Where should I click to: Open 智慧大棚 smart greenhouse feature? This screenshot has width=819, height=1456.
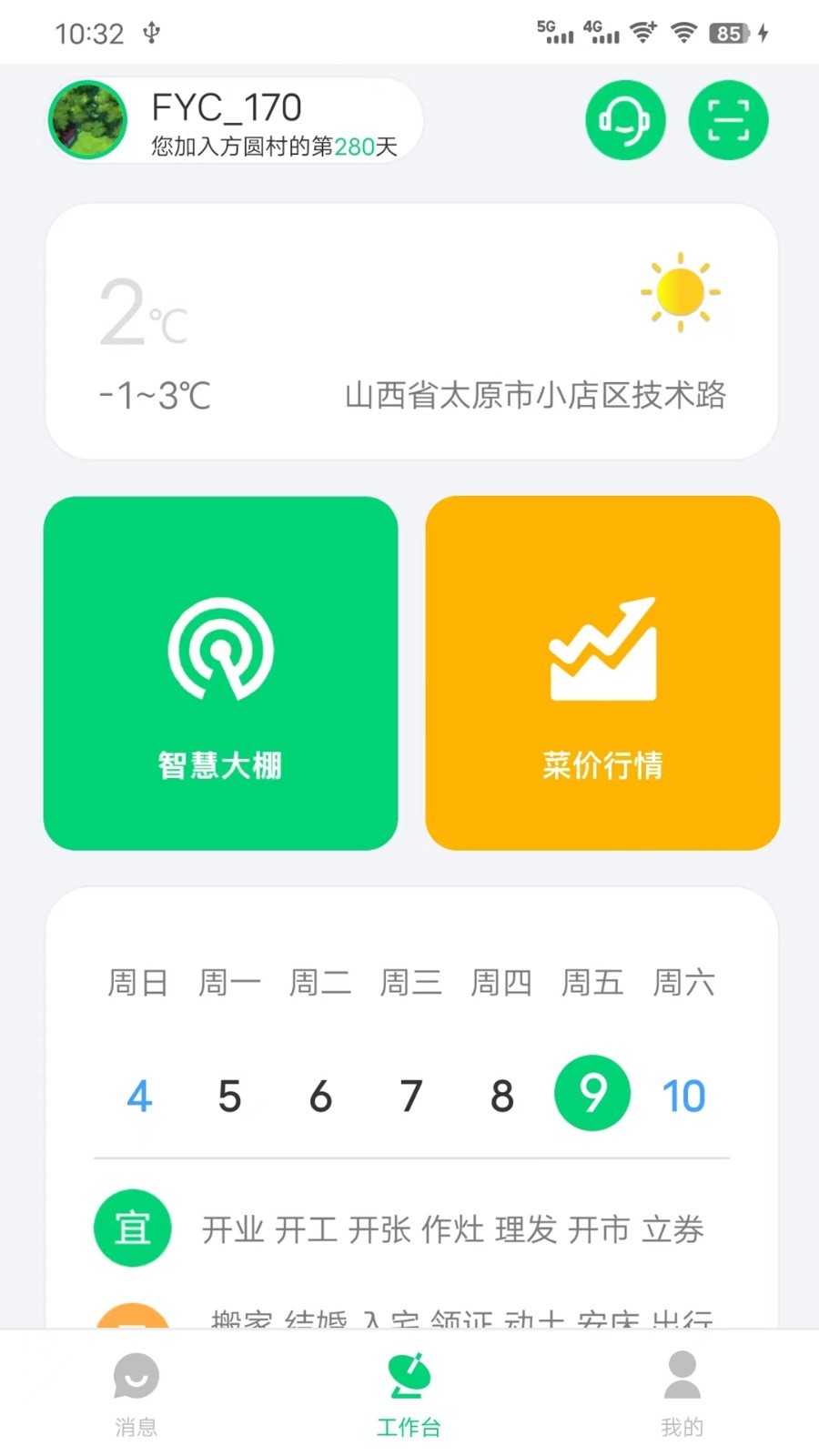pyautogui.click(x=220, y=673)
